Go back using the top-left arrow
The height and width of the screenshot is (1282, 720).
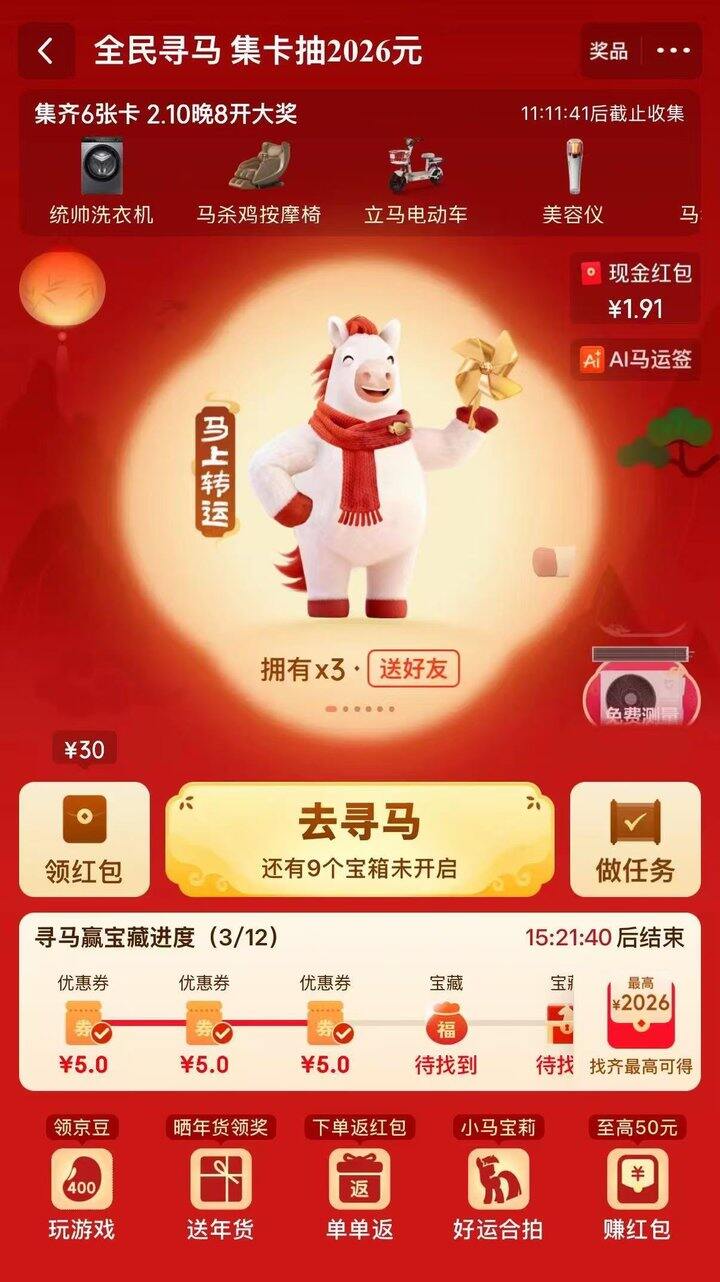point(46,51)
